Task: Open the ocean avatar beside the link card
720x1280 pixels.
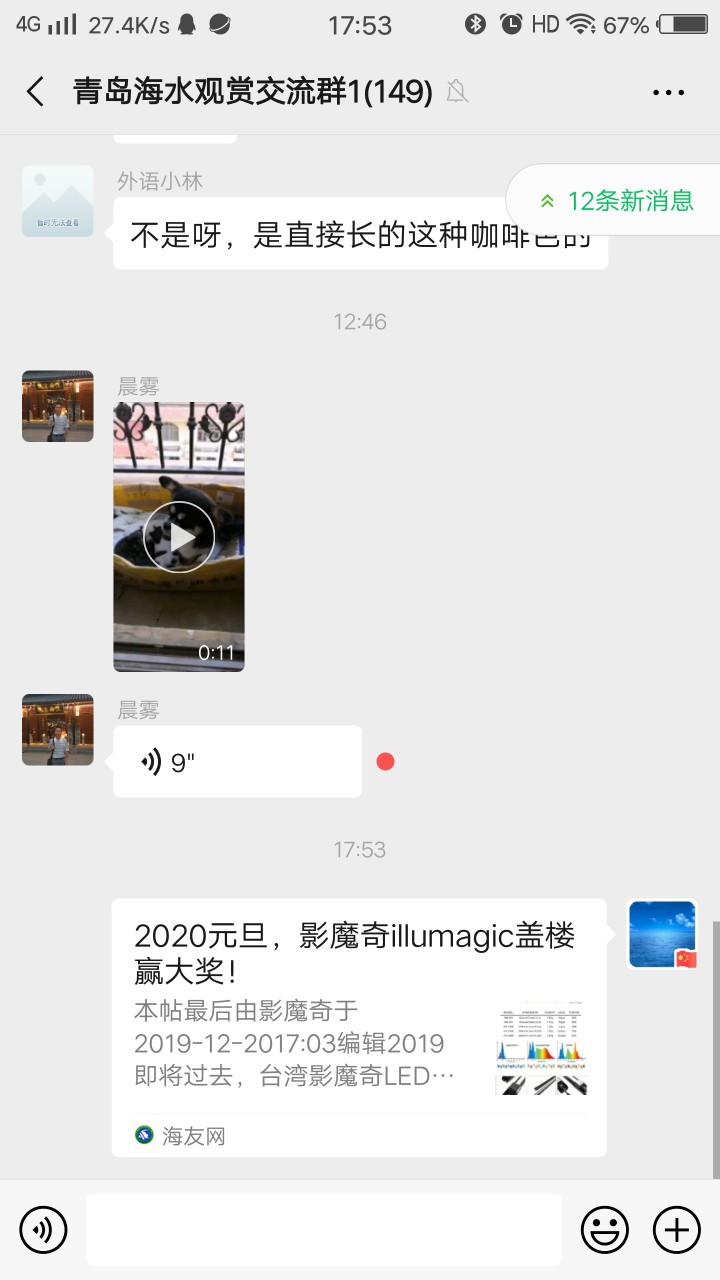Action: point(662,934)
